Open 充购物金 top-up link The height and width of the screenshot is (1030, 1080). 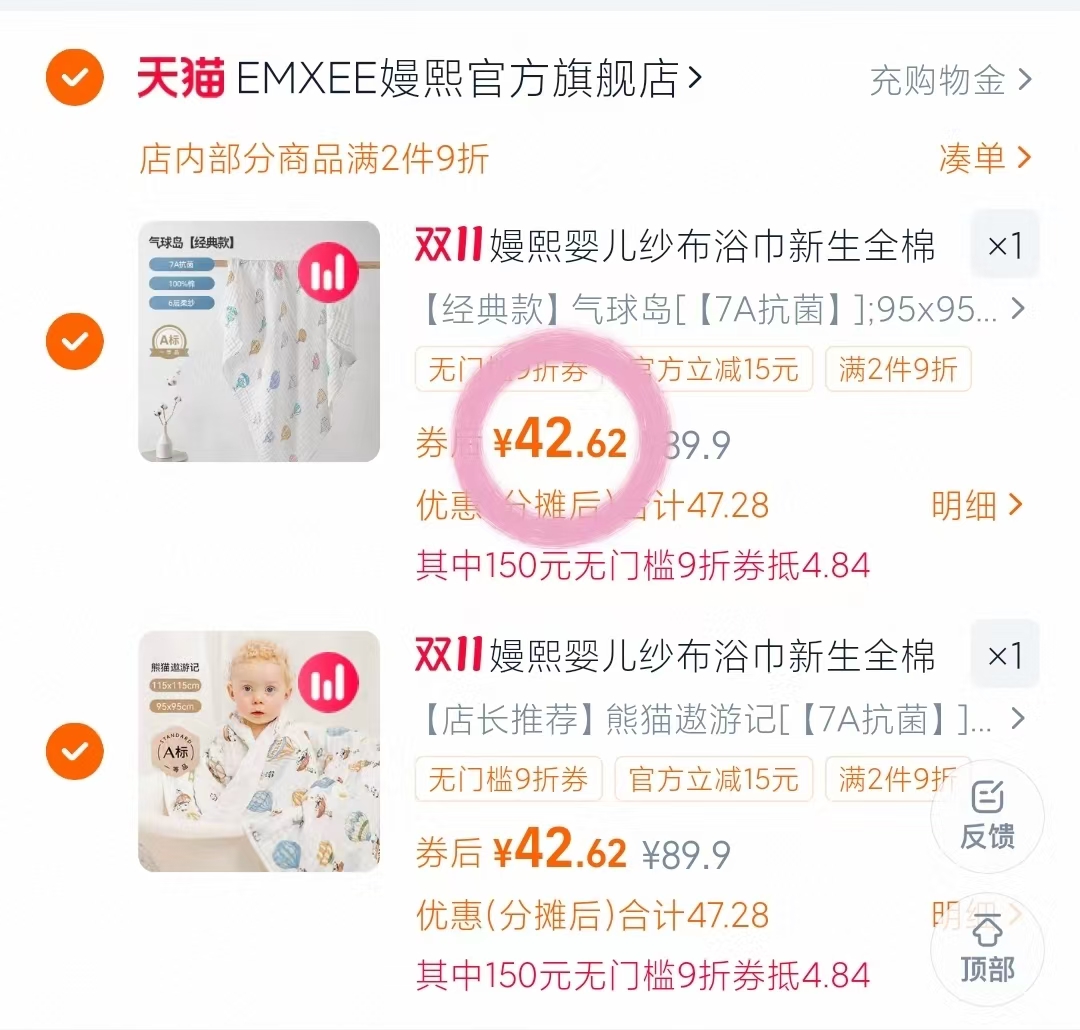click(x=949, y=80)
